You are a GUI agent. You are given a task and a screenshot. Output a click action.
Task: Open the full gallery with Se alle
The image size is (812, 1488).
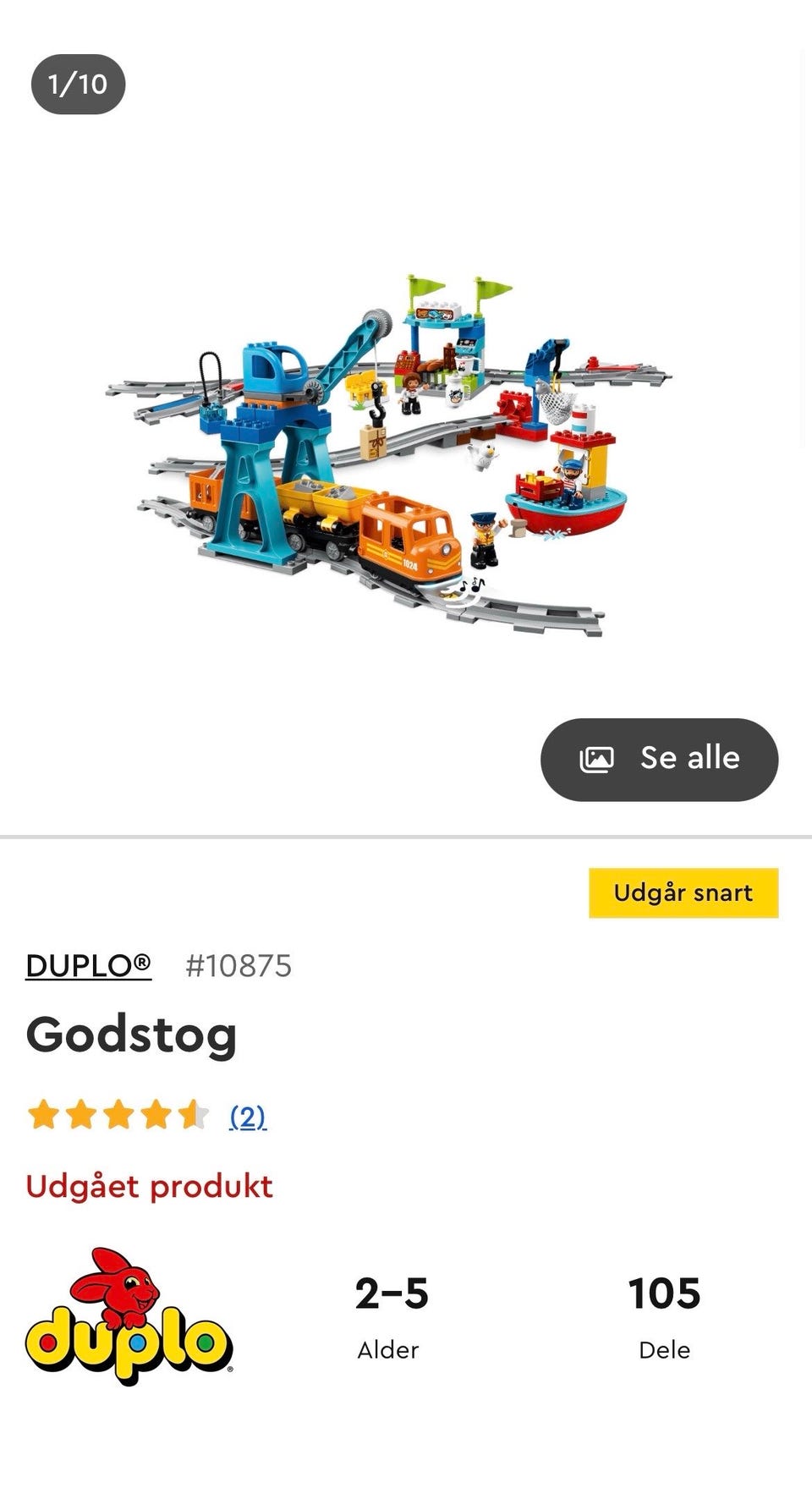pos(659,759)
